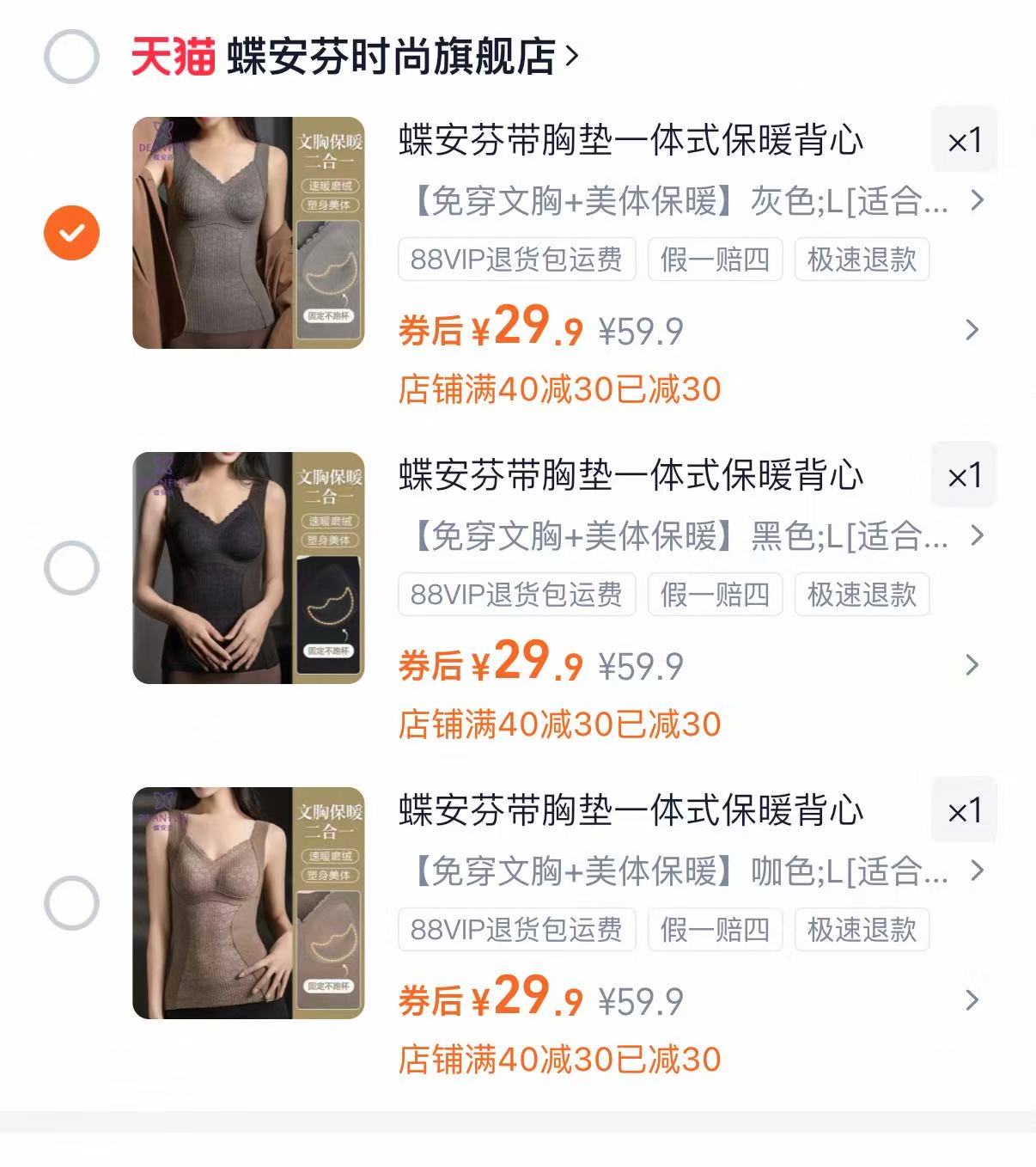Image resolution: width=1036 pixels, height=1167 pixels.
Task: Select the coffee vest item checkbox
Action: coord(73,902)
